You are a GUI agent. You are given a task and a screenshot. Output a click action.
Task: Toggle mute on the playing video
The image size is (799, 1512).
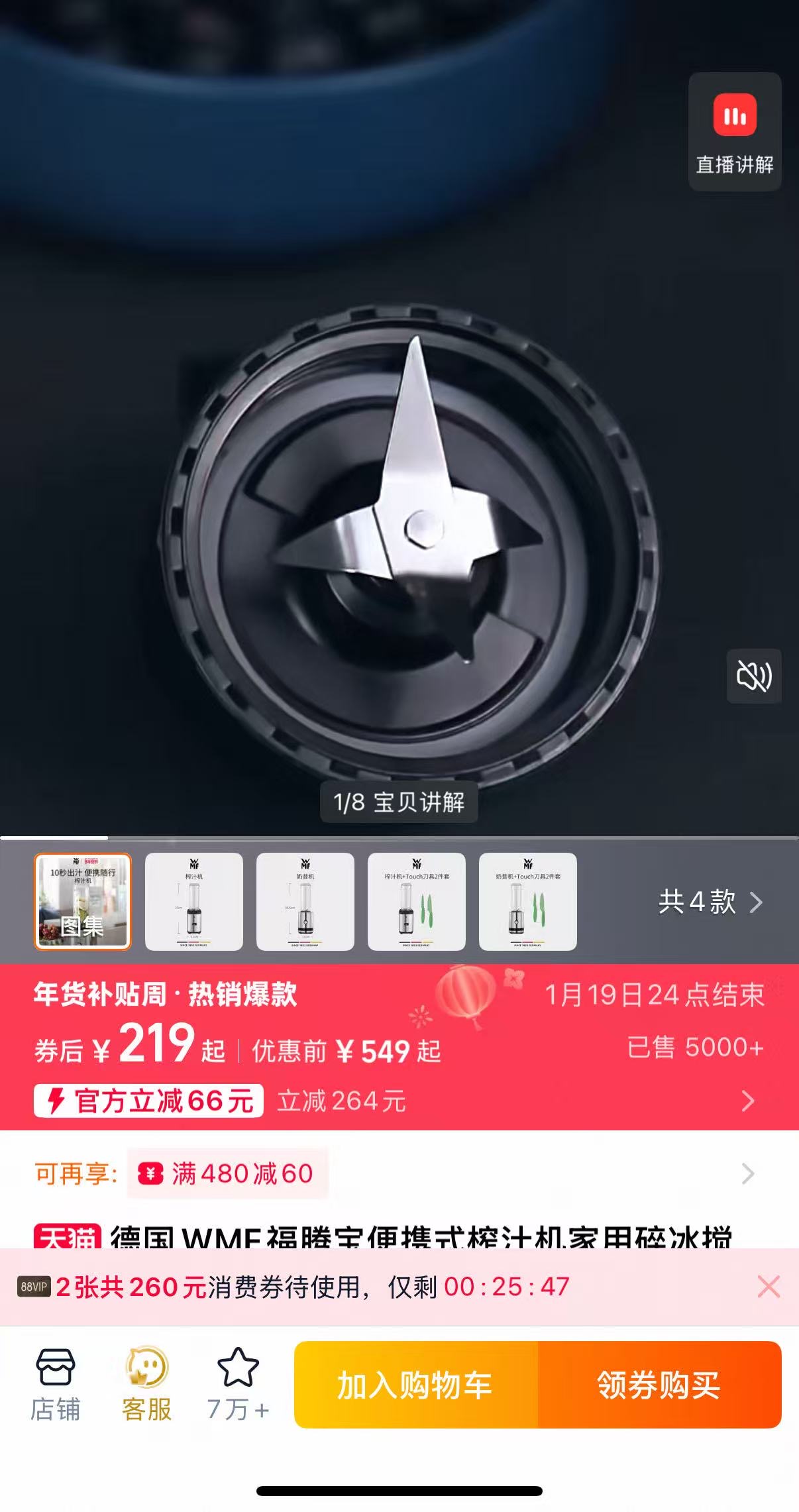click(x=755, y=676)
